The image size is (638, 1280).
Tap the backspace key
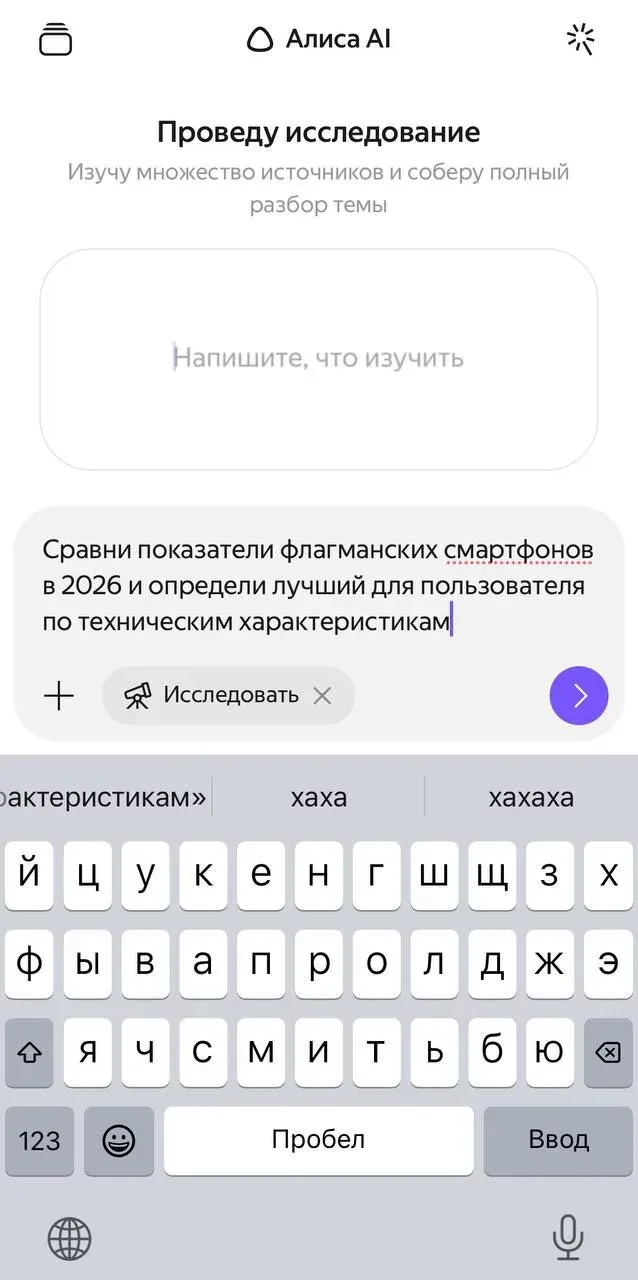point(608,1053)
